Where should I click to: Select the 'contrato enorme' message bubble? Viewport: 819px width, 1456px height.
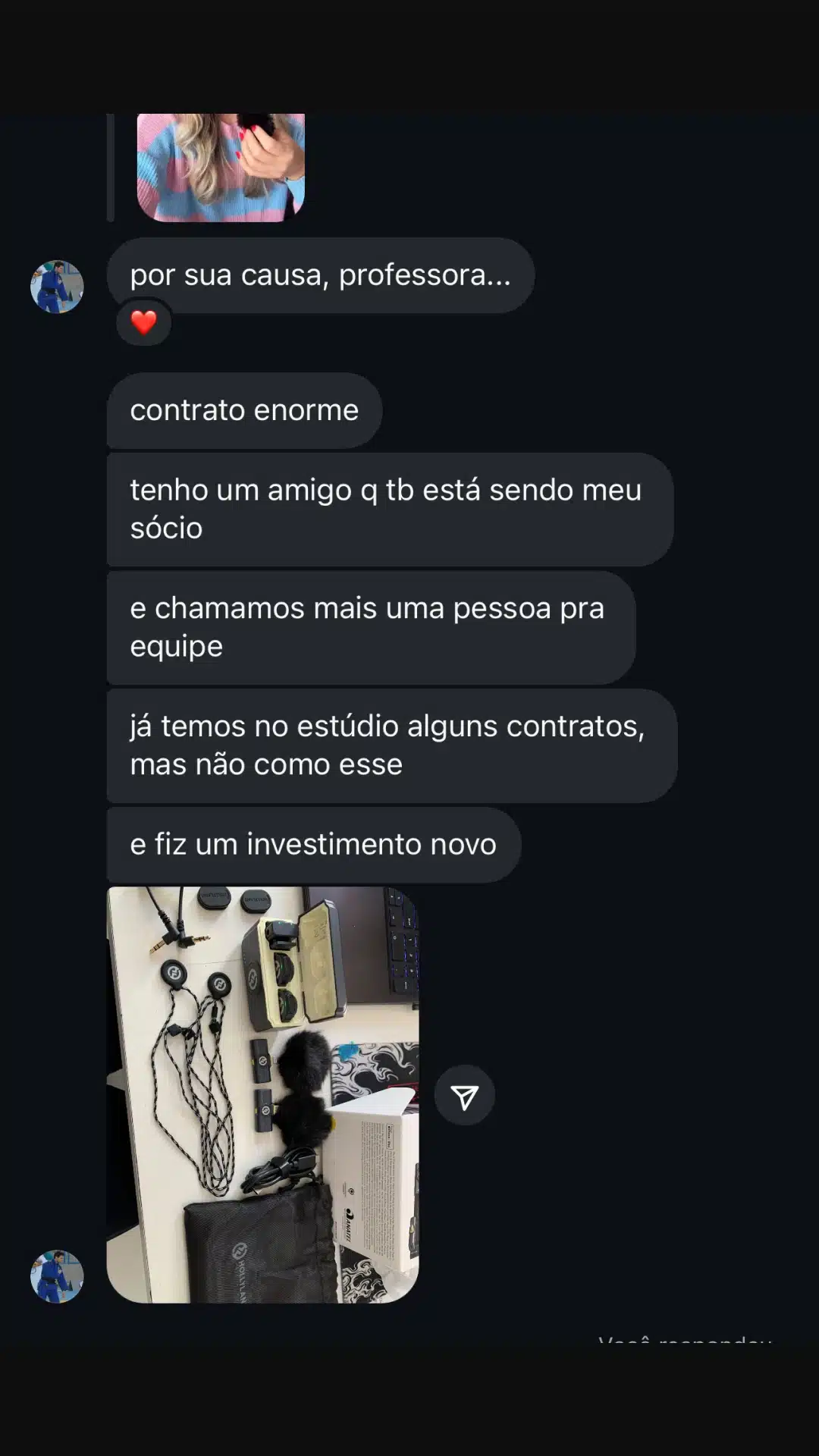[244, 410]
